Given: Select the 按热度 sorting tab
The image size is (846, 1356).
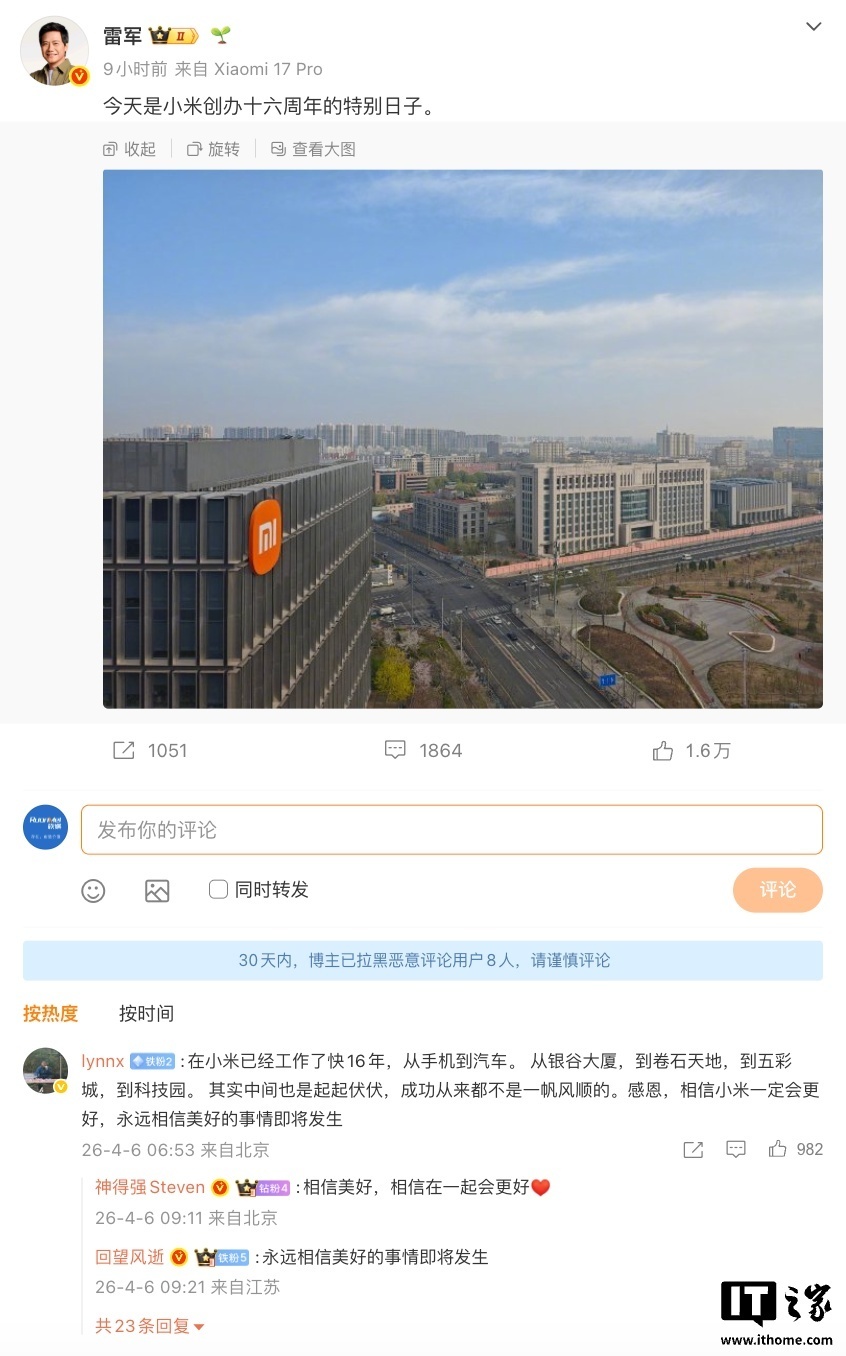Looking at the screenshot, I should 50,1013.
